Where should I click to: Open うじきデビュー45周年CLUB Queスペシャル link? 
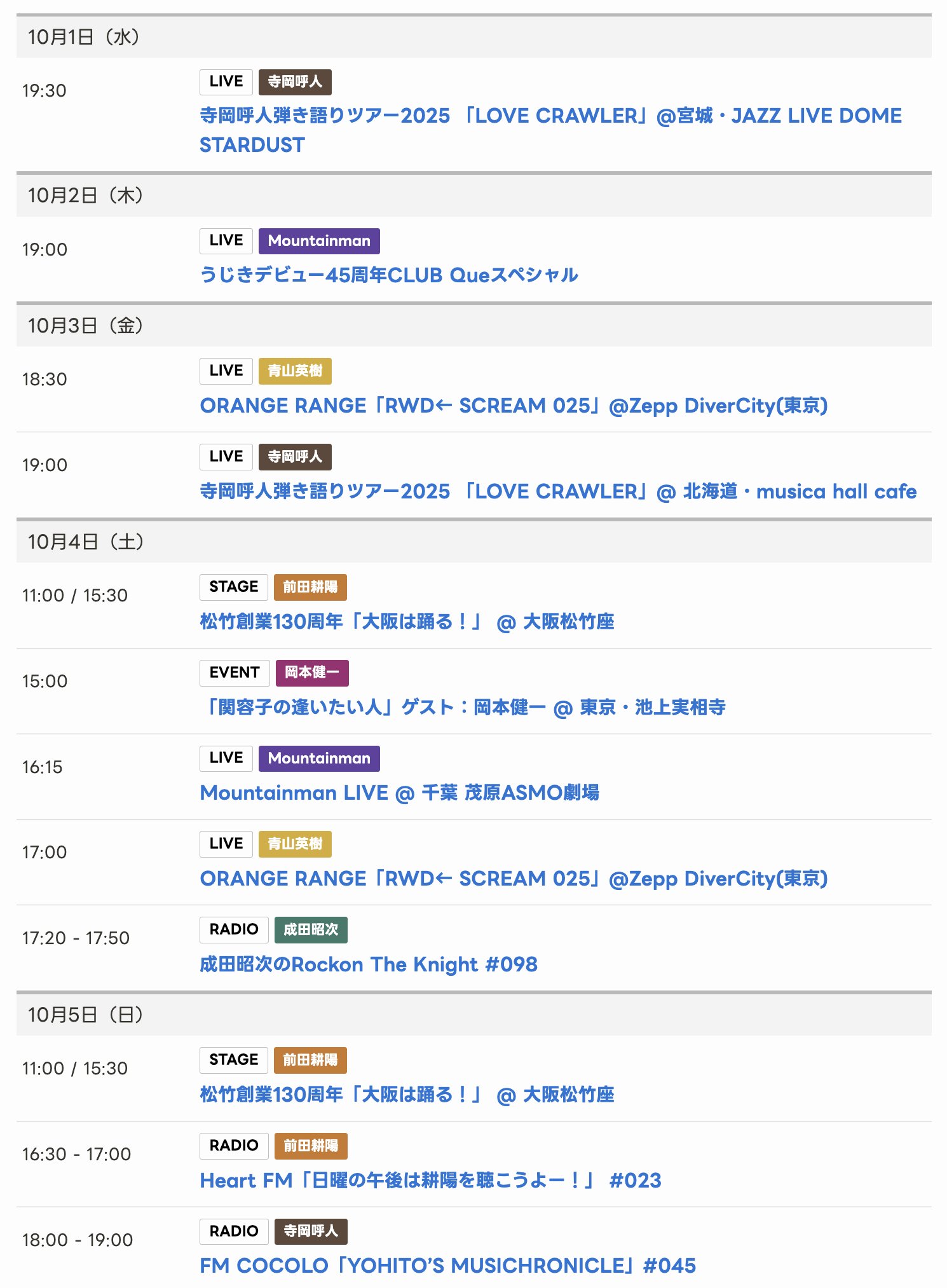click(389, 275)
